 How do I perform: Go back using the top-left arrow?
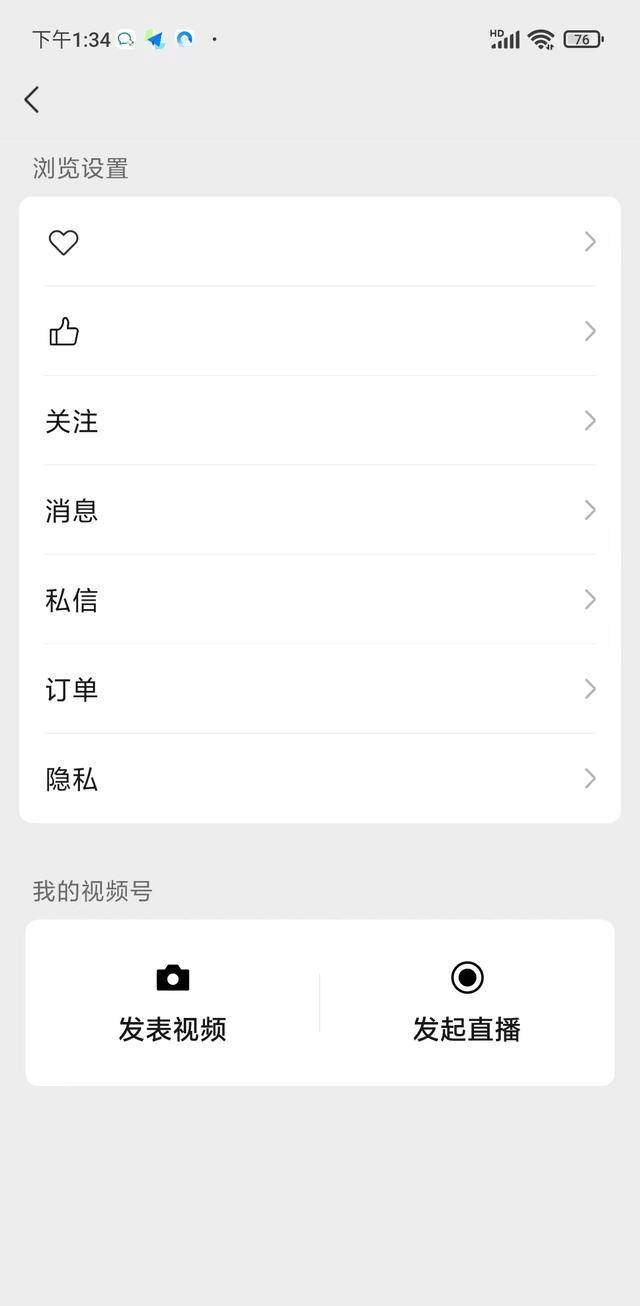pyautogui.click(x=32, y=99)
